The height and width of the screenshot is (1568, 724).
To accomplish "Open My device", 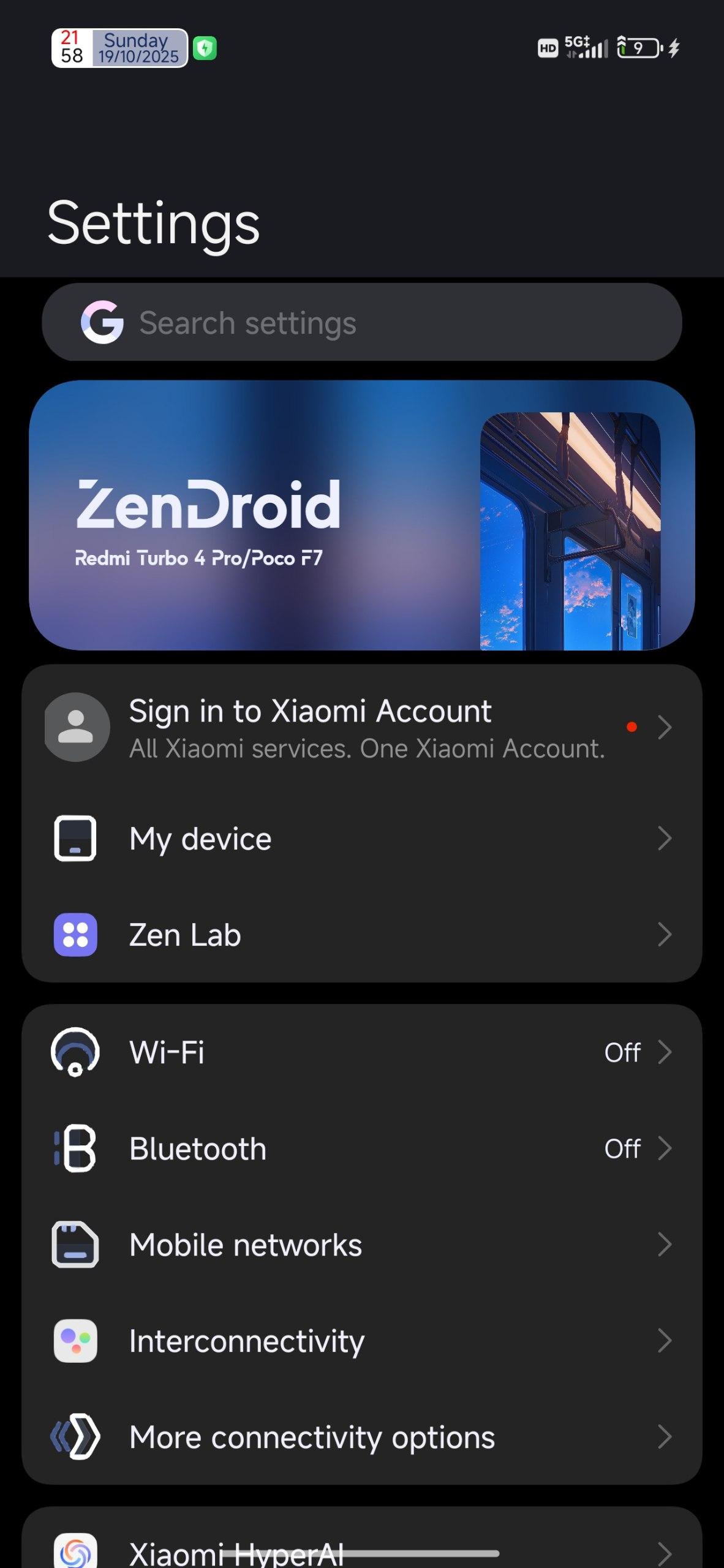I will pyautogui.click(x=361, y=839).
